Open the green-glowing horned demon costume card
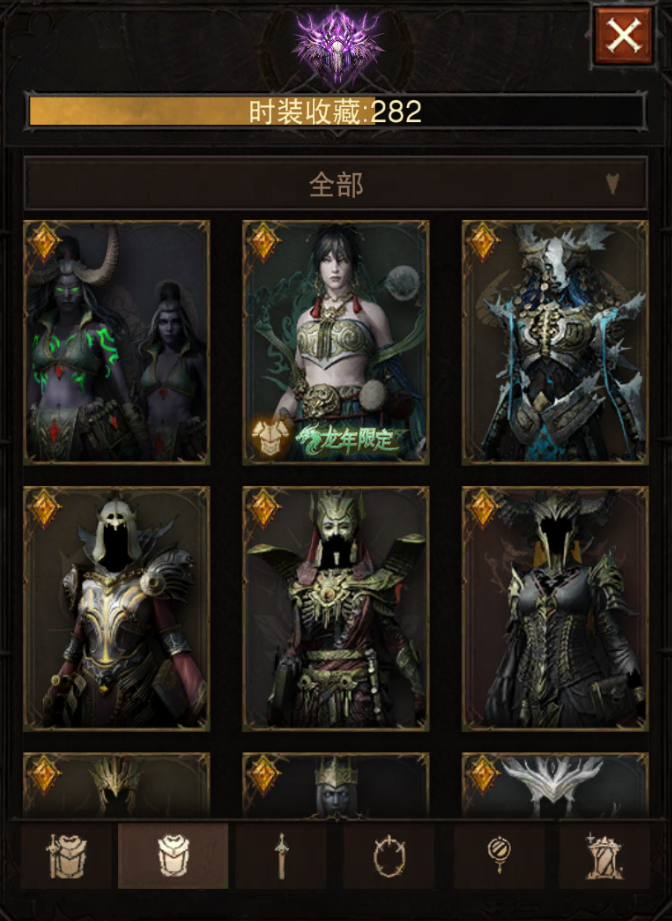The height and width of the screenshot is (921, 672). click(x=116, y=342)
